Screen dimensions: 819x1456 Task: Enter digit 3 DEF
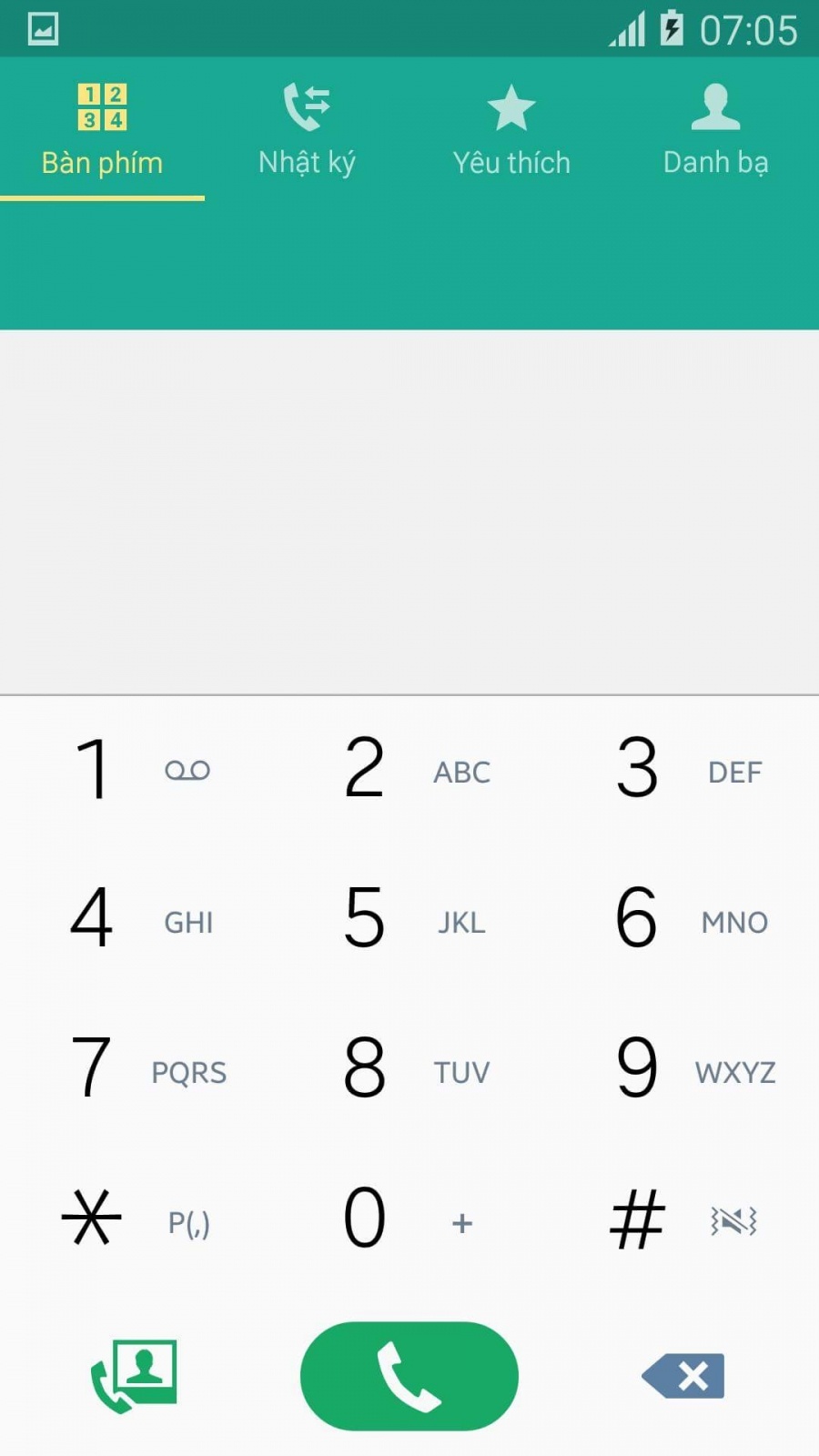682,770
